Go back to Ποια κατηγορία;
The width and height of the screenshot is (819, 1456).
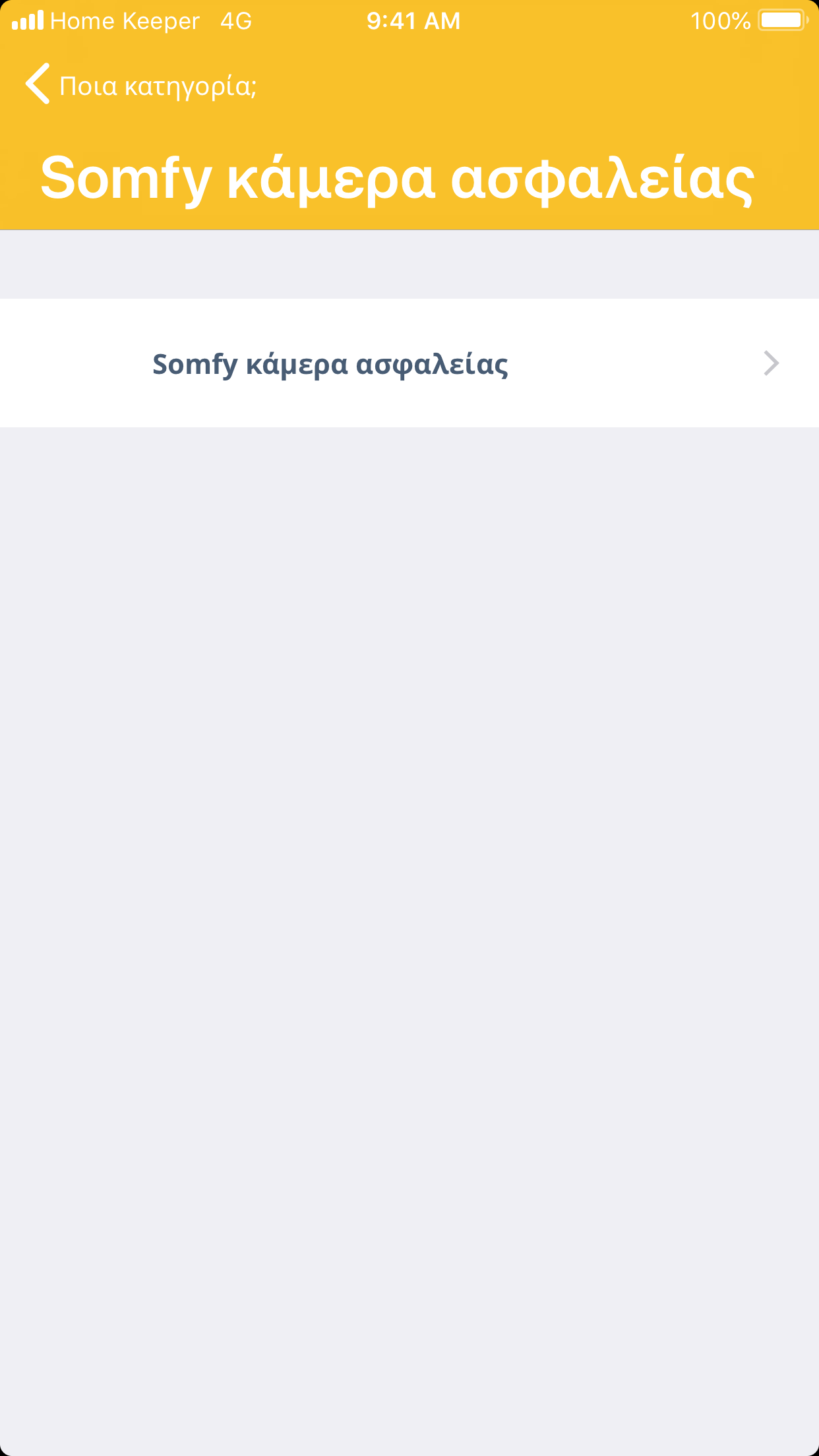pyautogui.click(x=140, y=86)
